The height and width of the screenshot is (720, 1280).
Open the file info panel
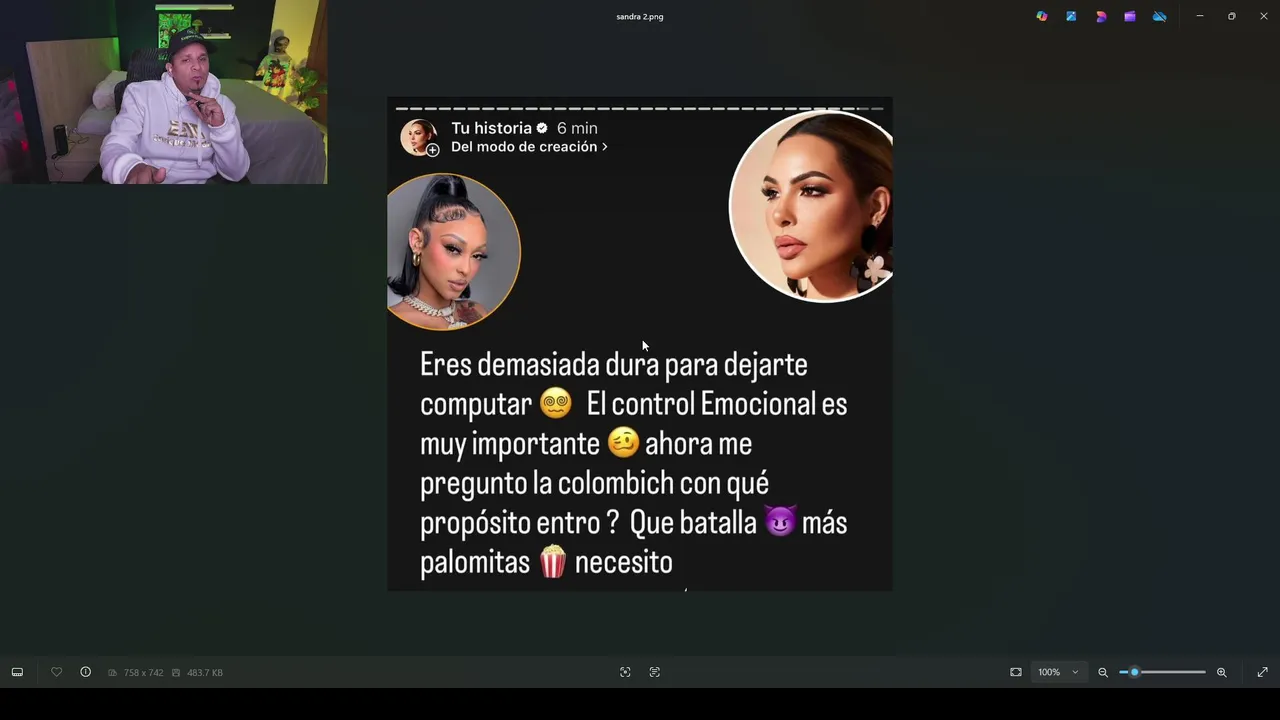coord(86,672)
